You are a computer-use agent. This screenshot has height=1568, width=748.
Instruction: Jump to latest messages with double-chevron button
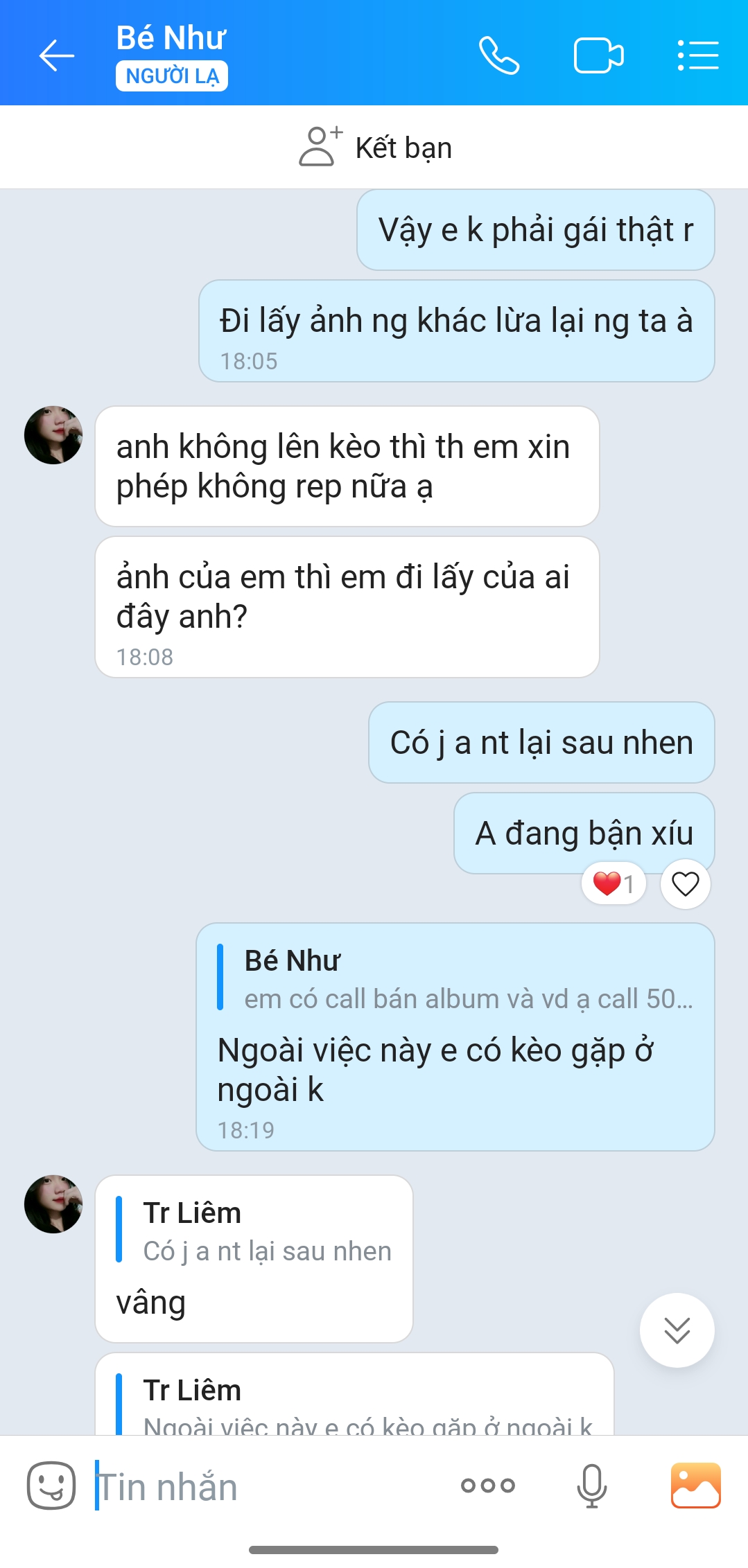(x=677, y=1330)
